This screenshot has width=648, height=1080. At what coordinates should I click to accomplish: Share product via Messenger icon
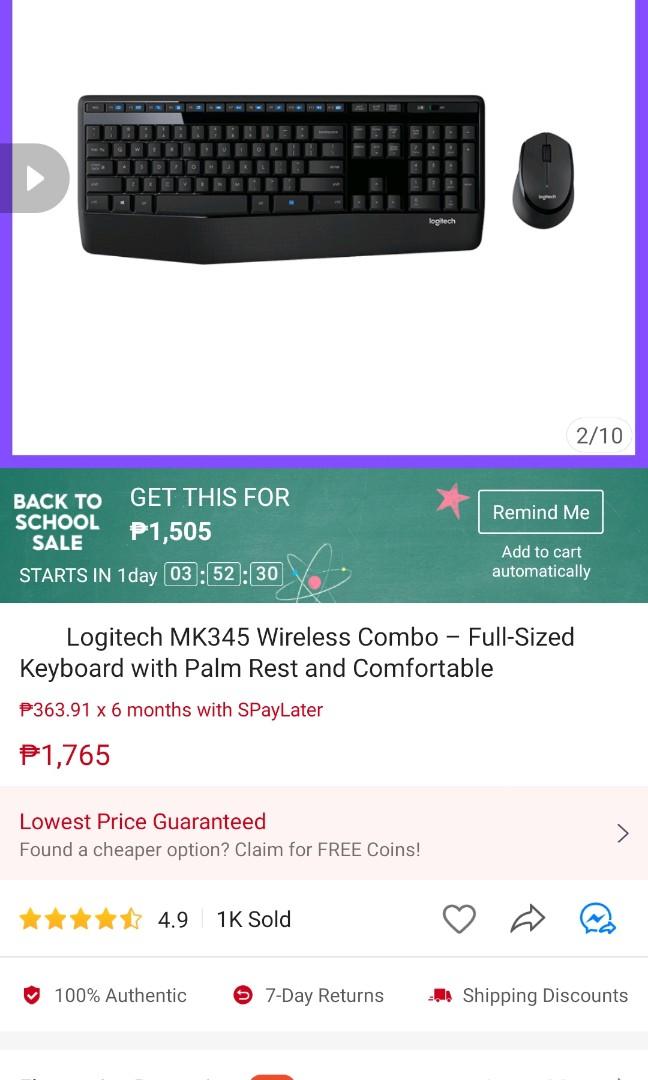coord(598,919)
